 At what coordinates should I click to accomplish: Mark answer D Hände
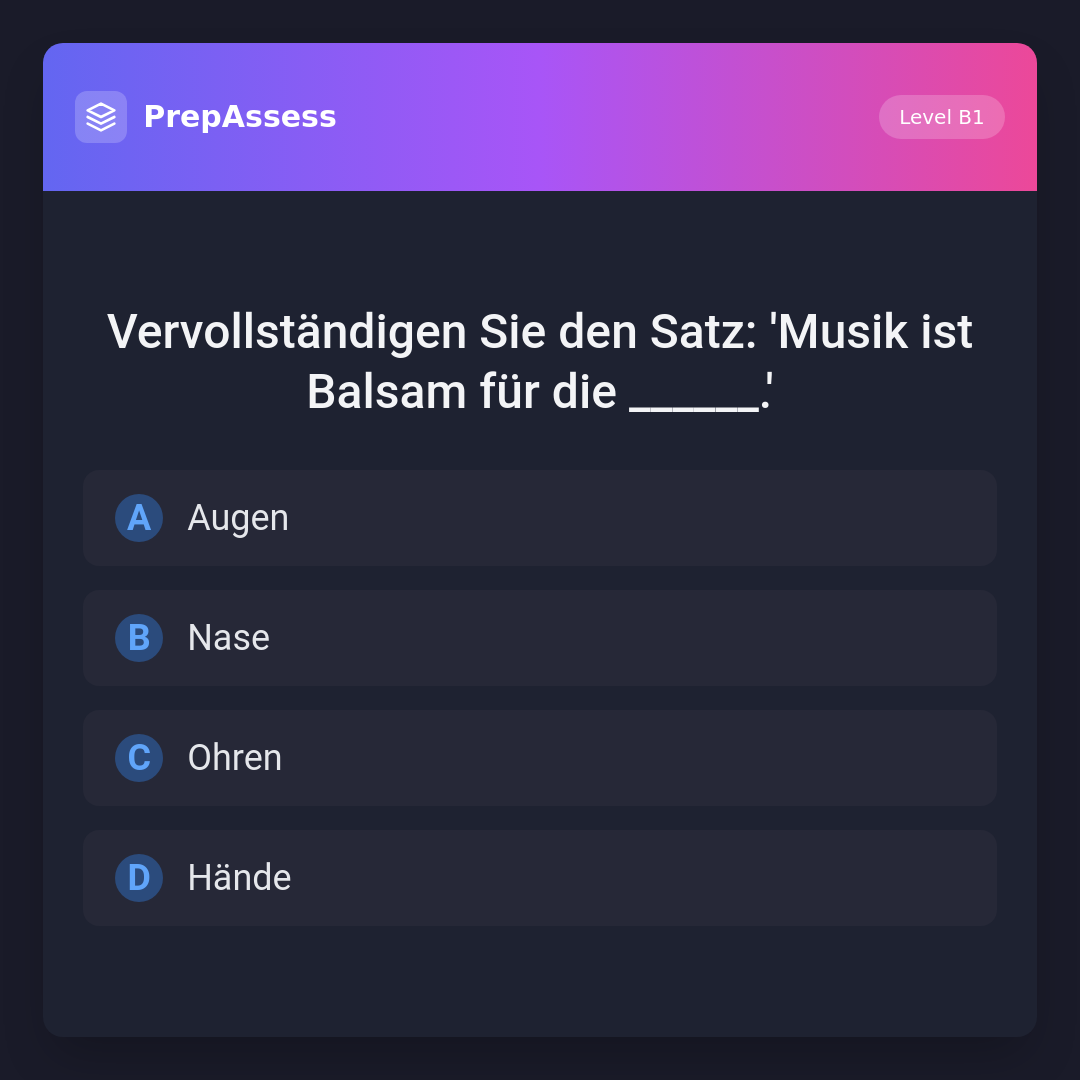coord(540,878)
